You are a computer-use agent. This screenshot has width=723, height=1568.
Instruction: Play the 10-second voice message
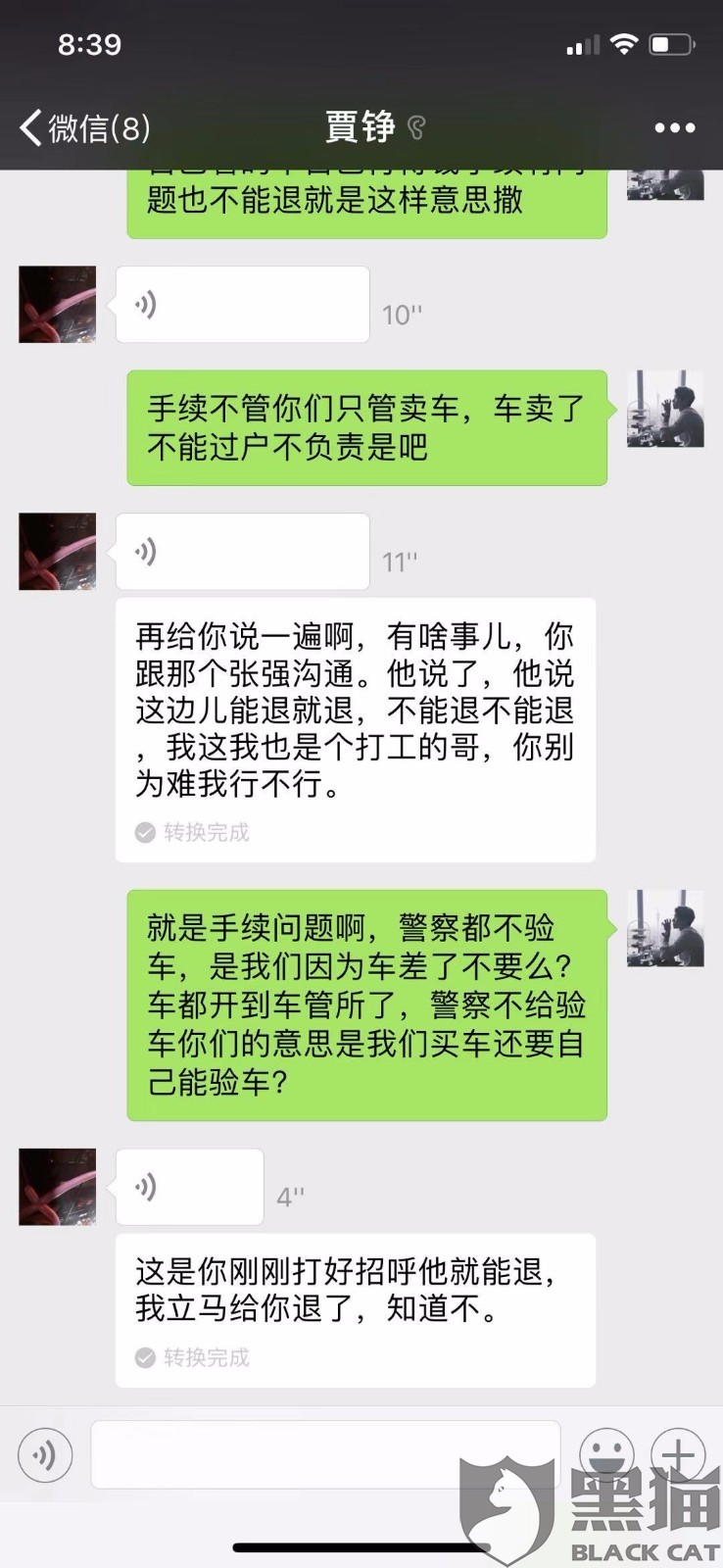click(242, 305)
